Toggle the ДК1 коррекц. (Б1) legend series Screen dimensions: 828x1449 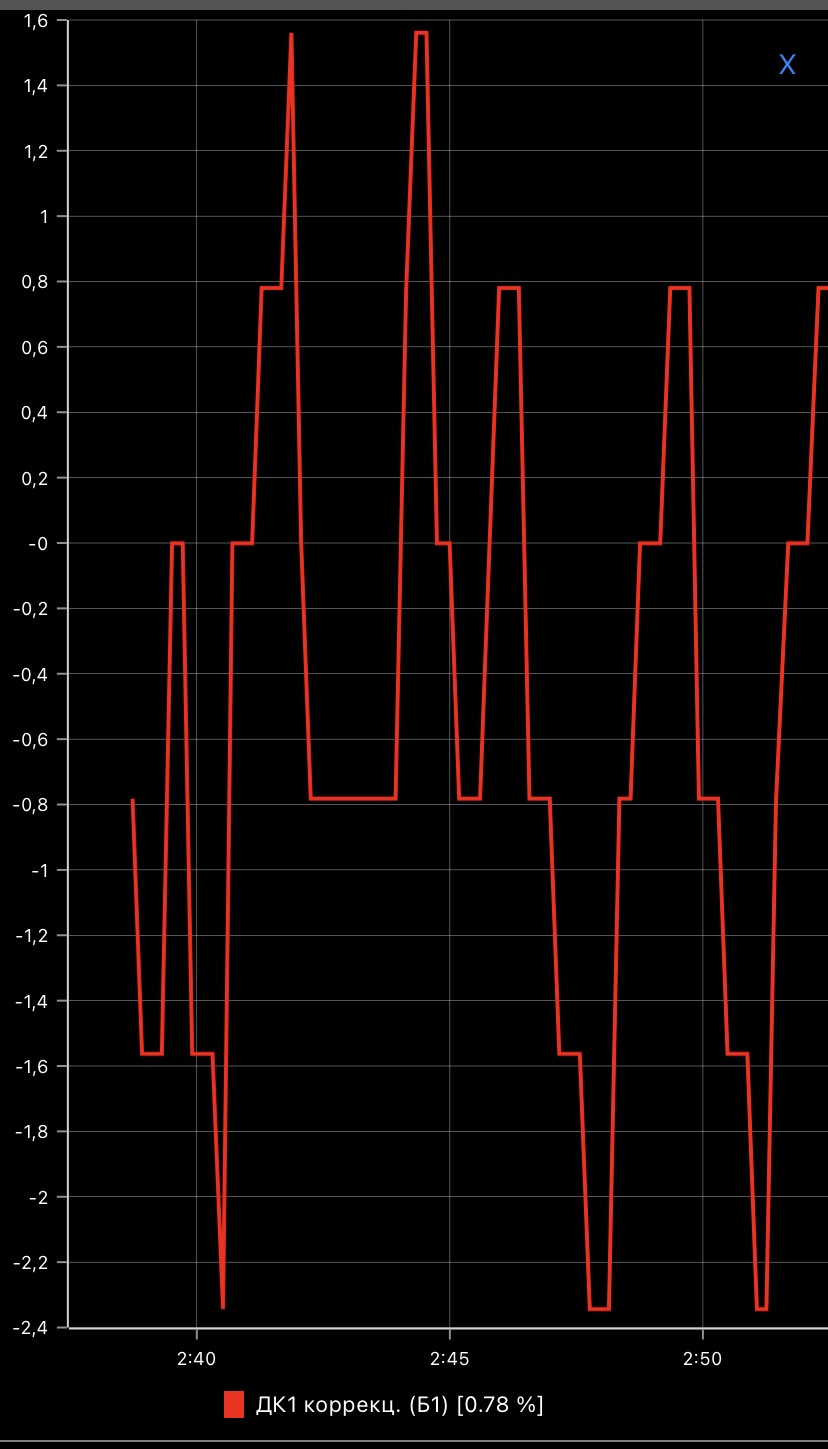(x=385, y=1404)
